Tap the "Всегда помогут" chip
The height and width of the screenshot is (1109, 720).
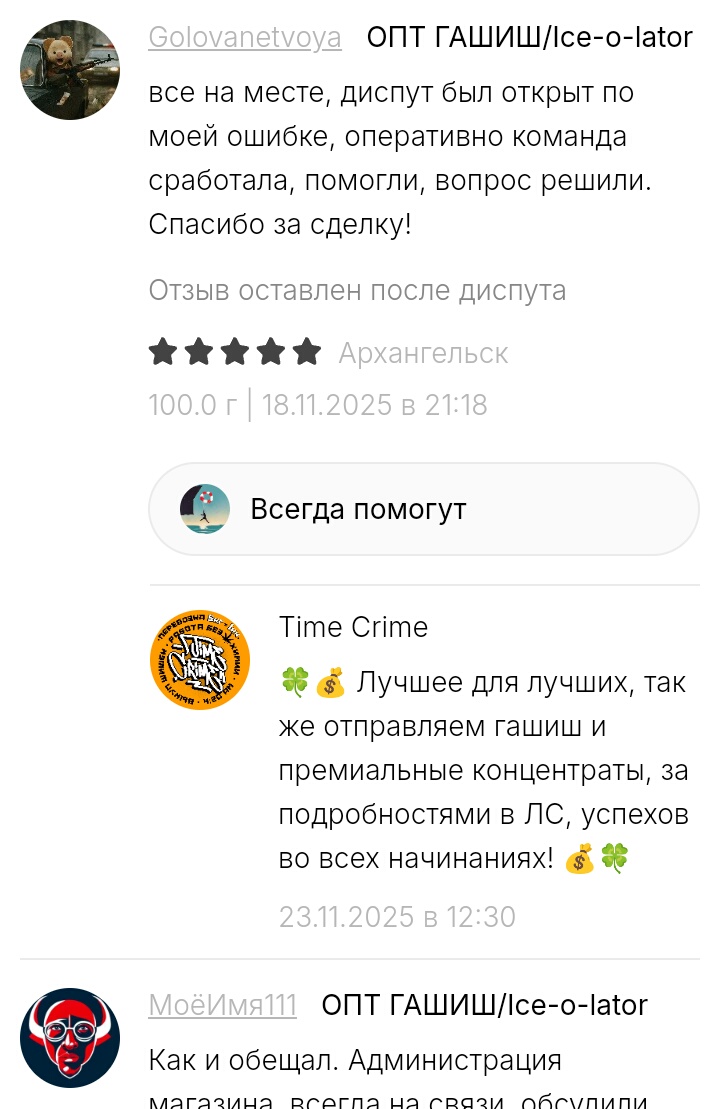coord(423,509)
